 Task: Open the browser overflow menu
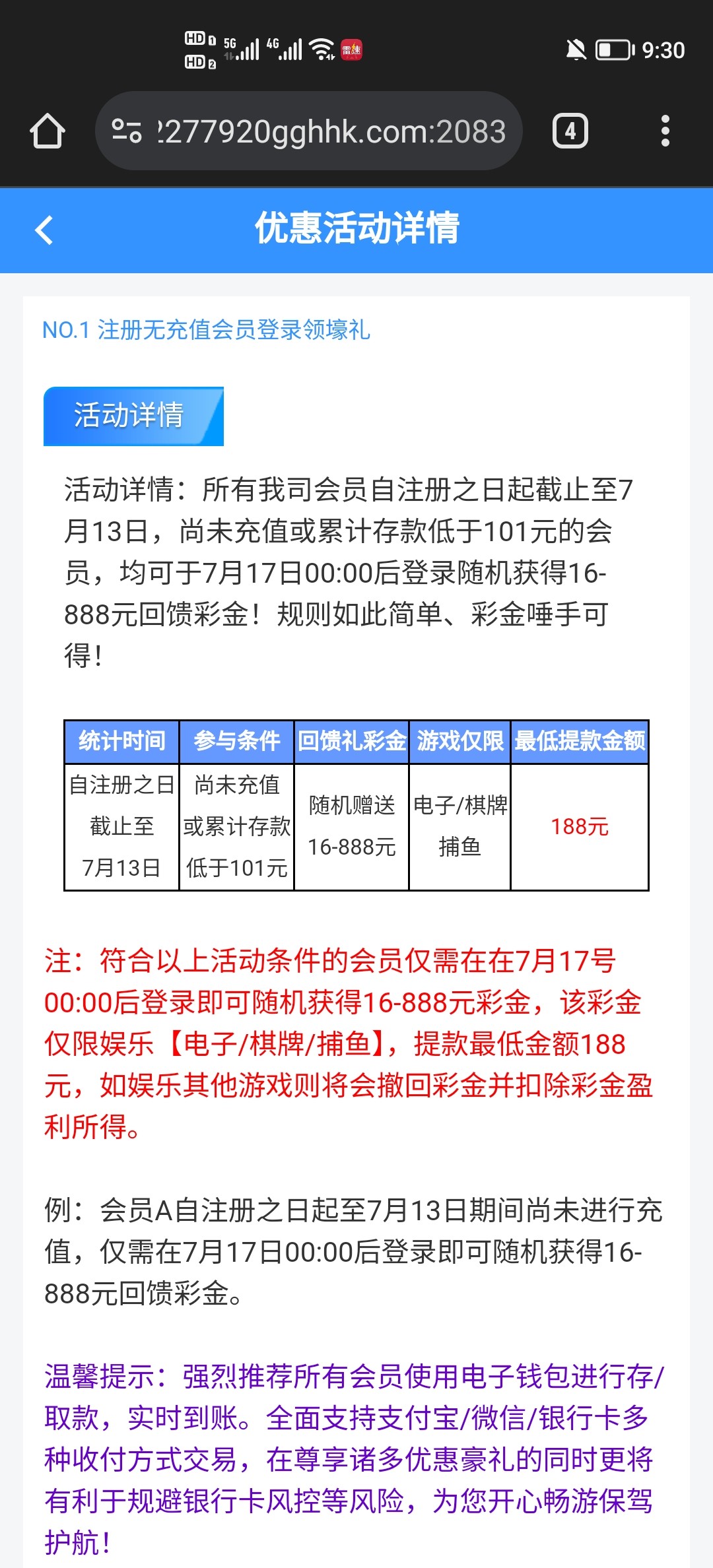pyautogui.click(x=665, y=131)
